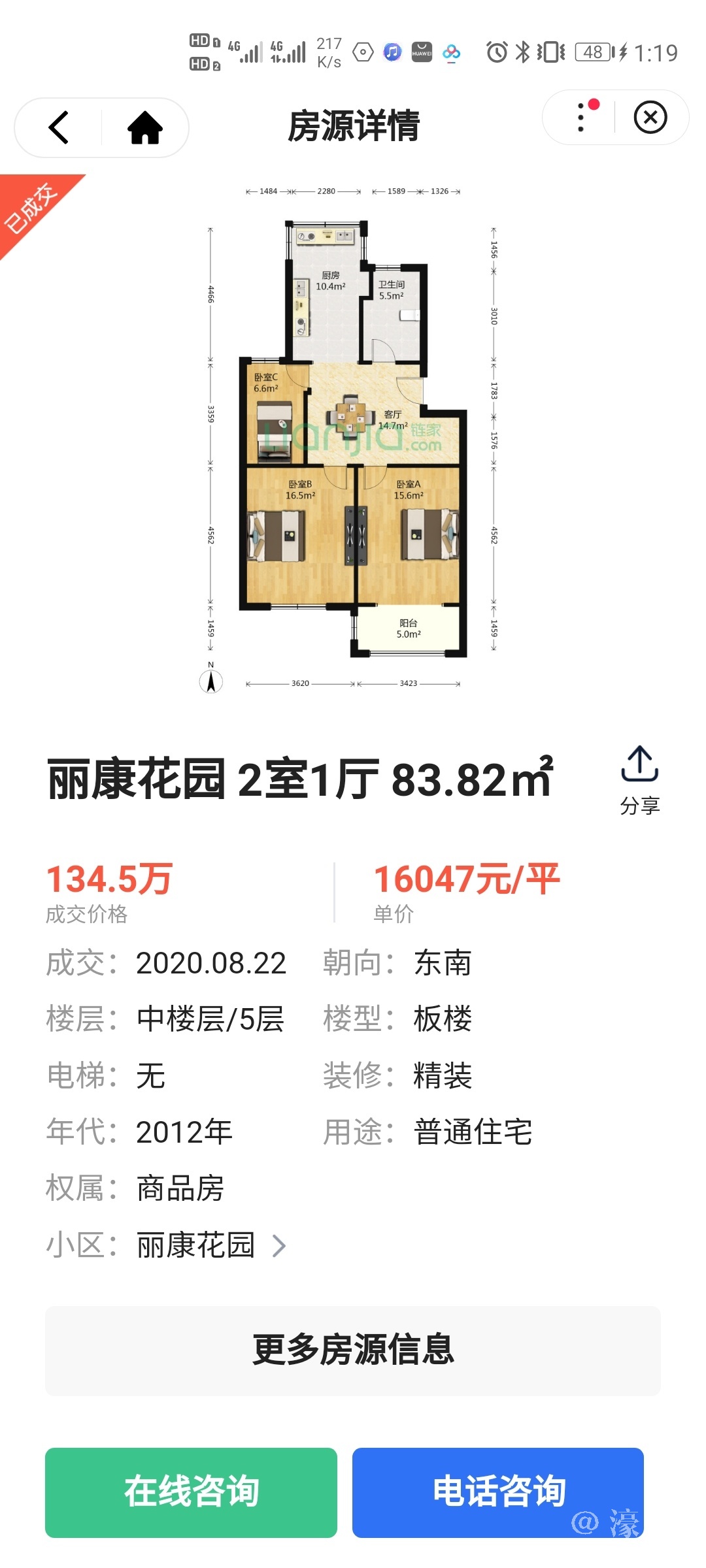
Task: Open the 丽康花园 community page
Action: (209, 1245)
